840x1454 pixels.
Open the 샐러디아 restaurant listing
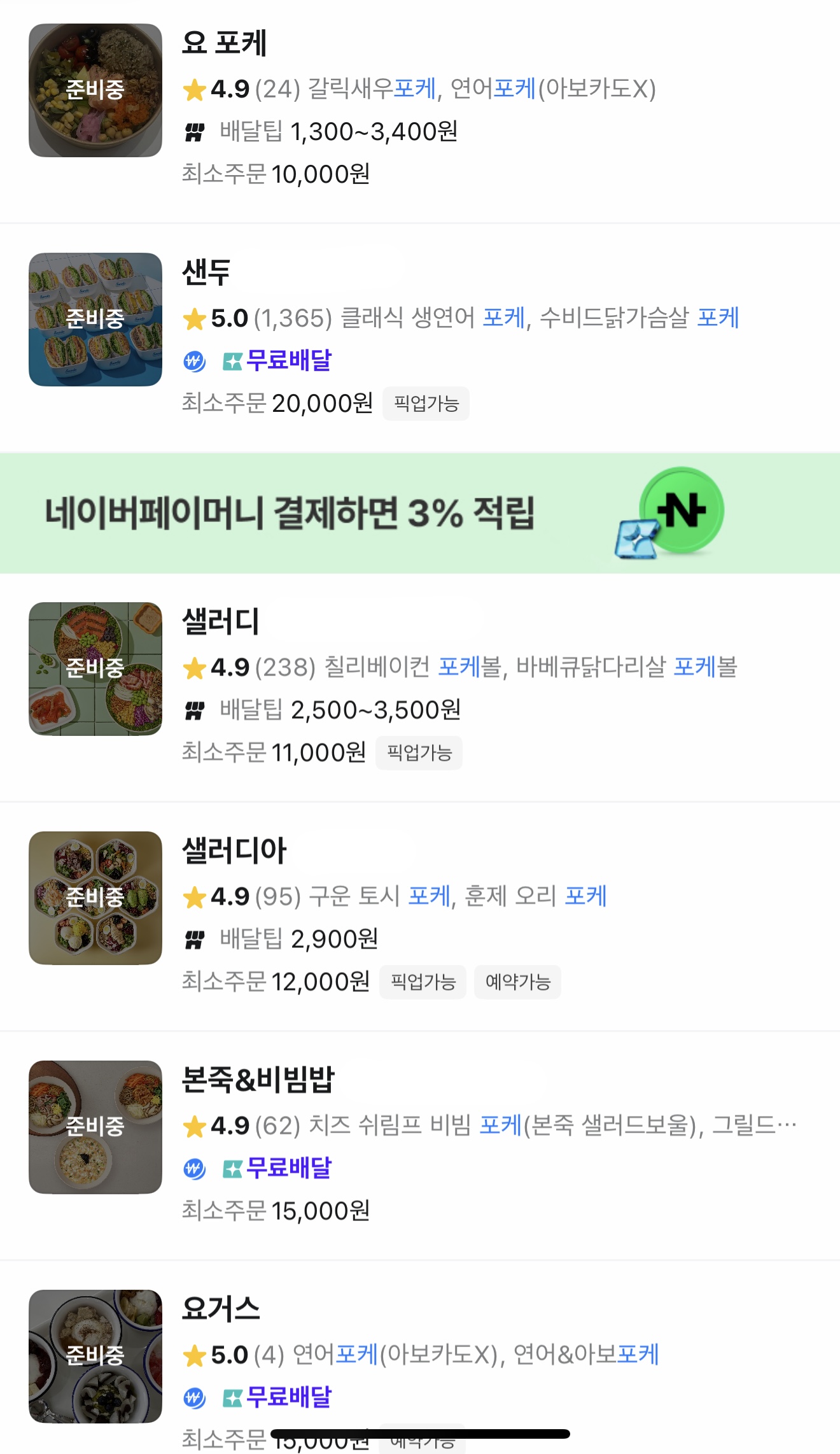point(420,917)
